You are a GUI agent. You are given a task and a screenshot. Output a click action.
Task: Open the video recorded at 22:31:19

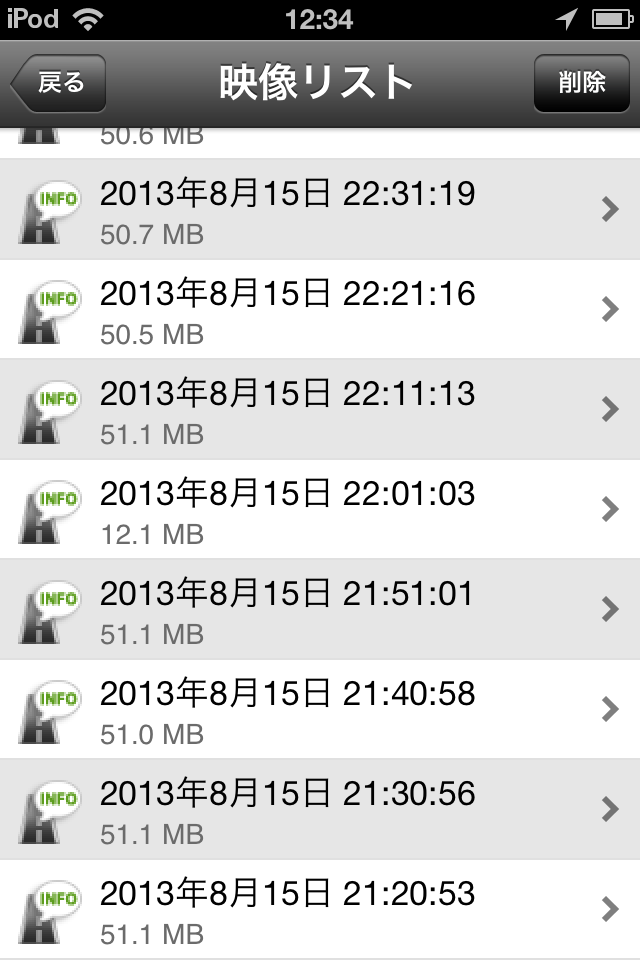(x=320, y=209)
